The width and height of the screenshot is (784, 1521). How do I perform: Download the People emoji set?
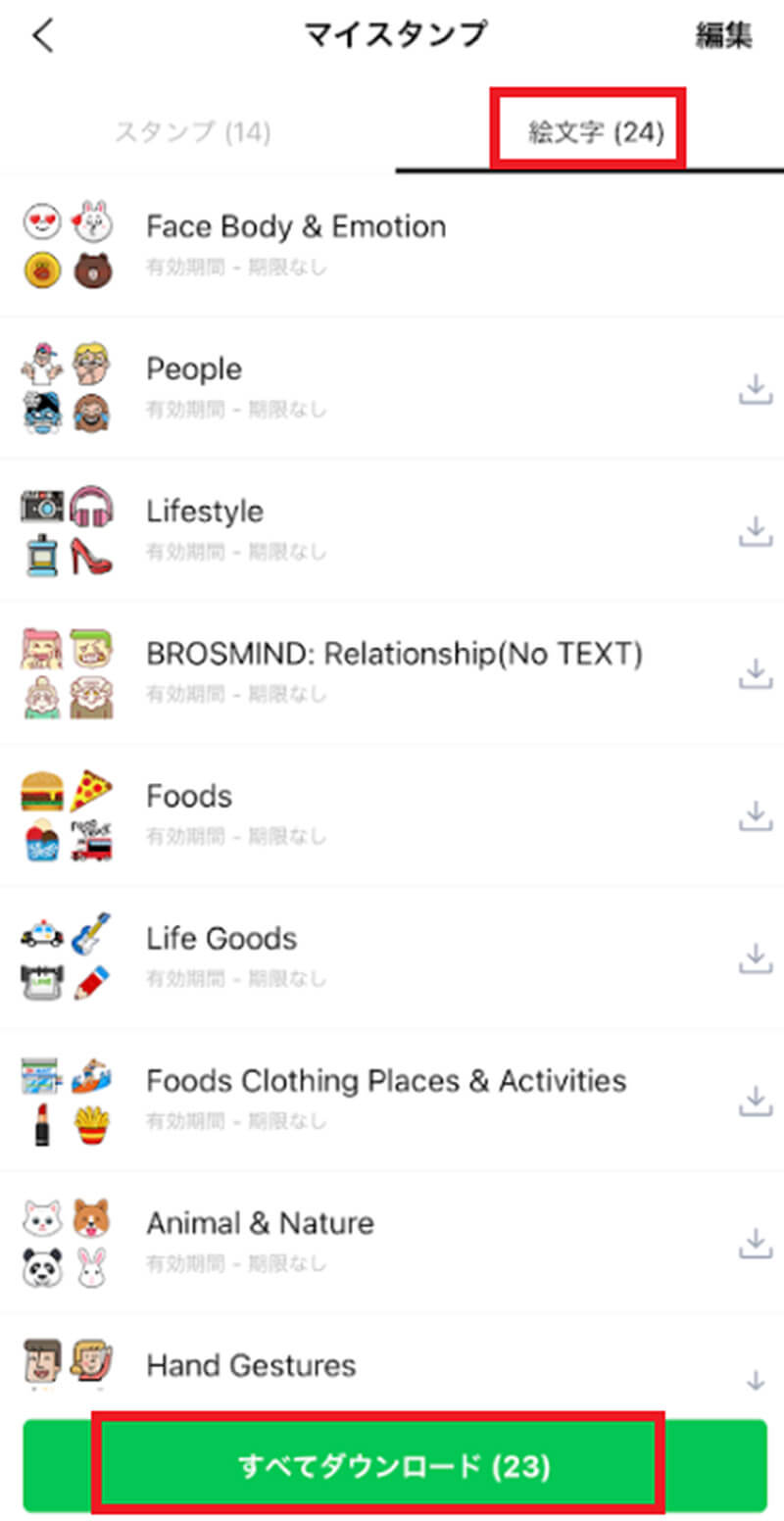click(755, 388)
